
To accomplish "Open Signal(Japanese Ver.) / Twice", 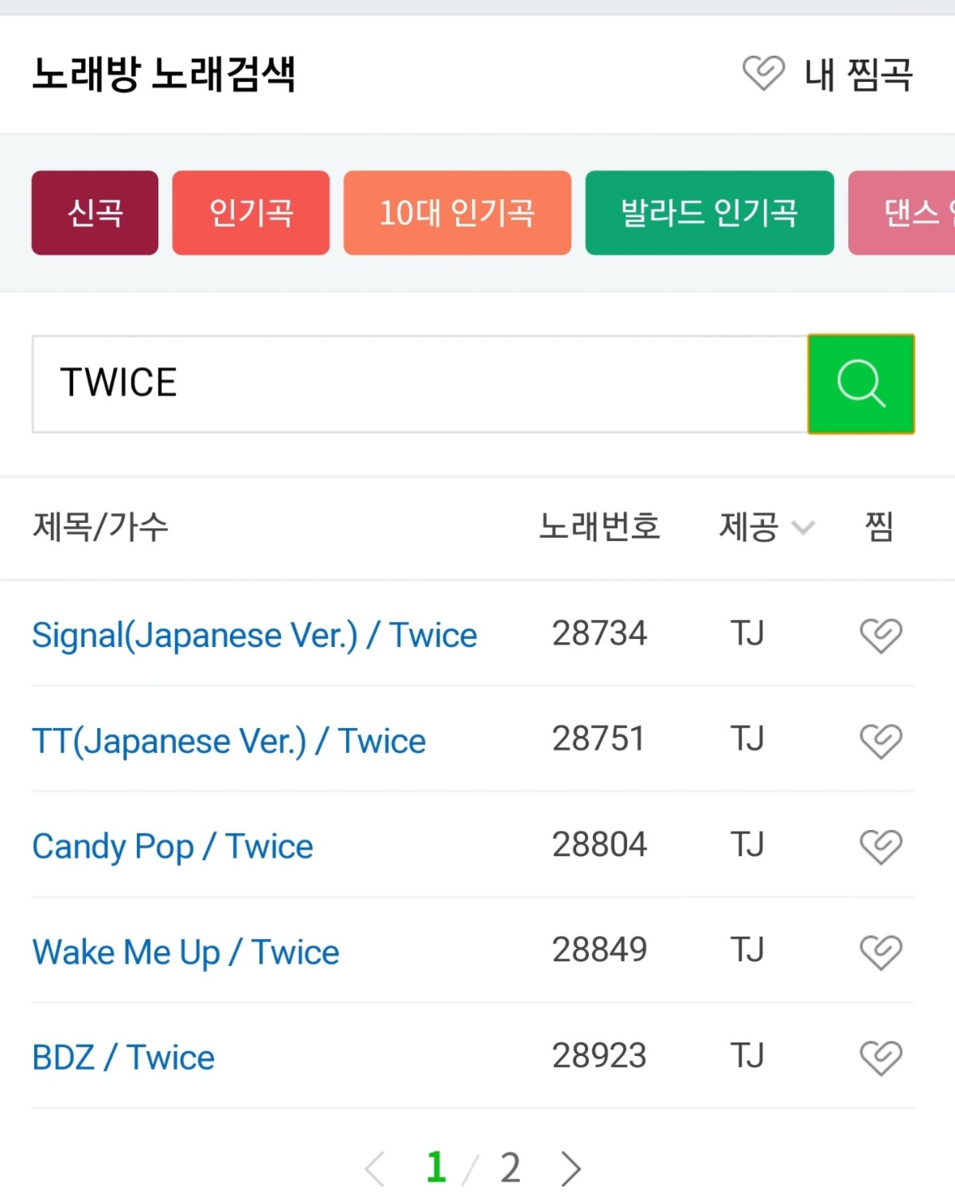I will click(255, 635).
